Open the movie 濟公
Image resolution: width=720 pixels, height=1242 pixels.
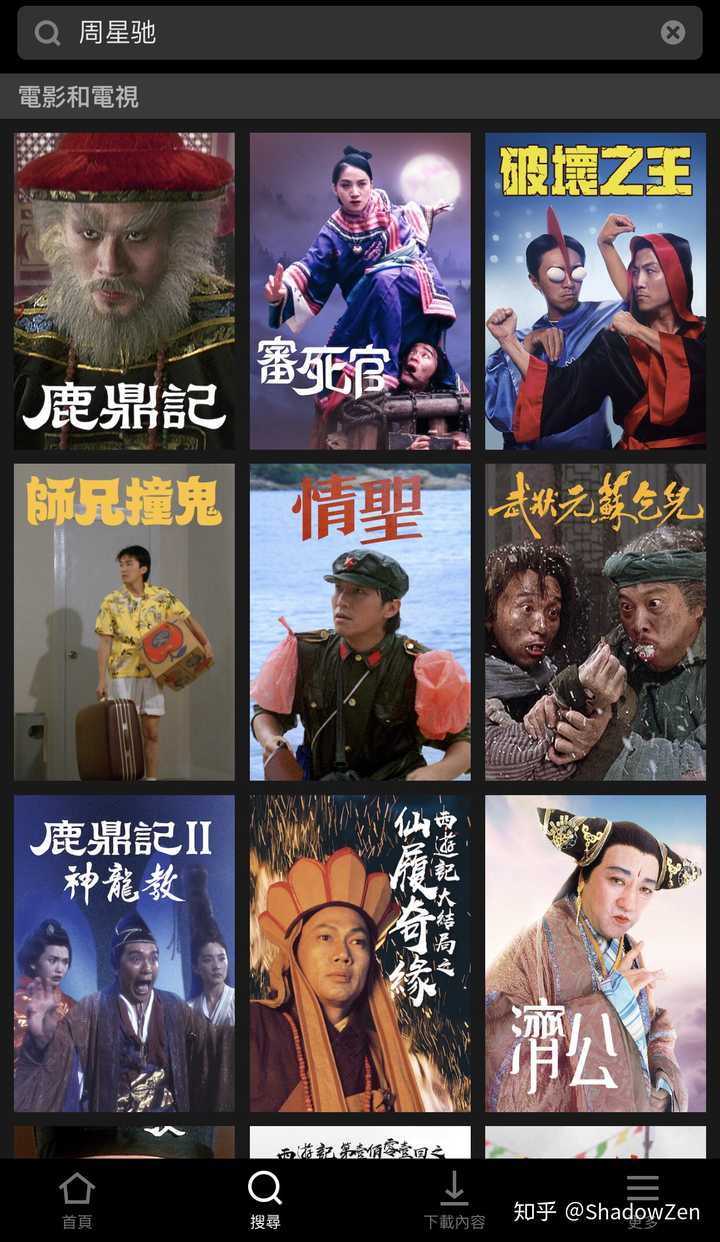click(x=596, y=953)
